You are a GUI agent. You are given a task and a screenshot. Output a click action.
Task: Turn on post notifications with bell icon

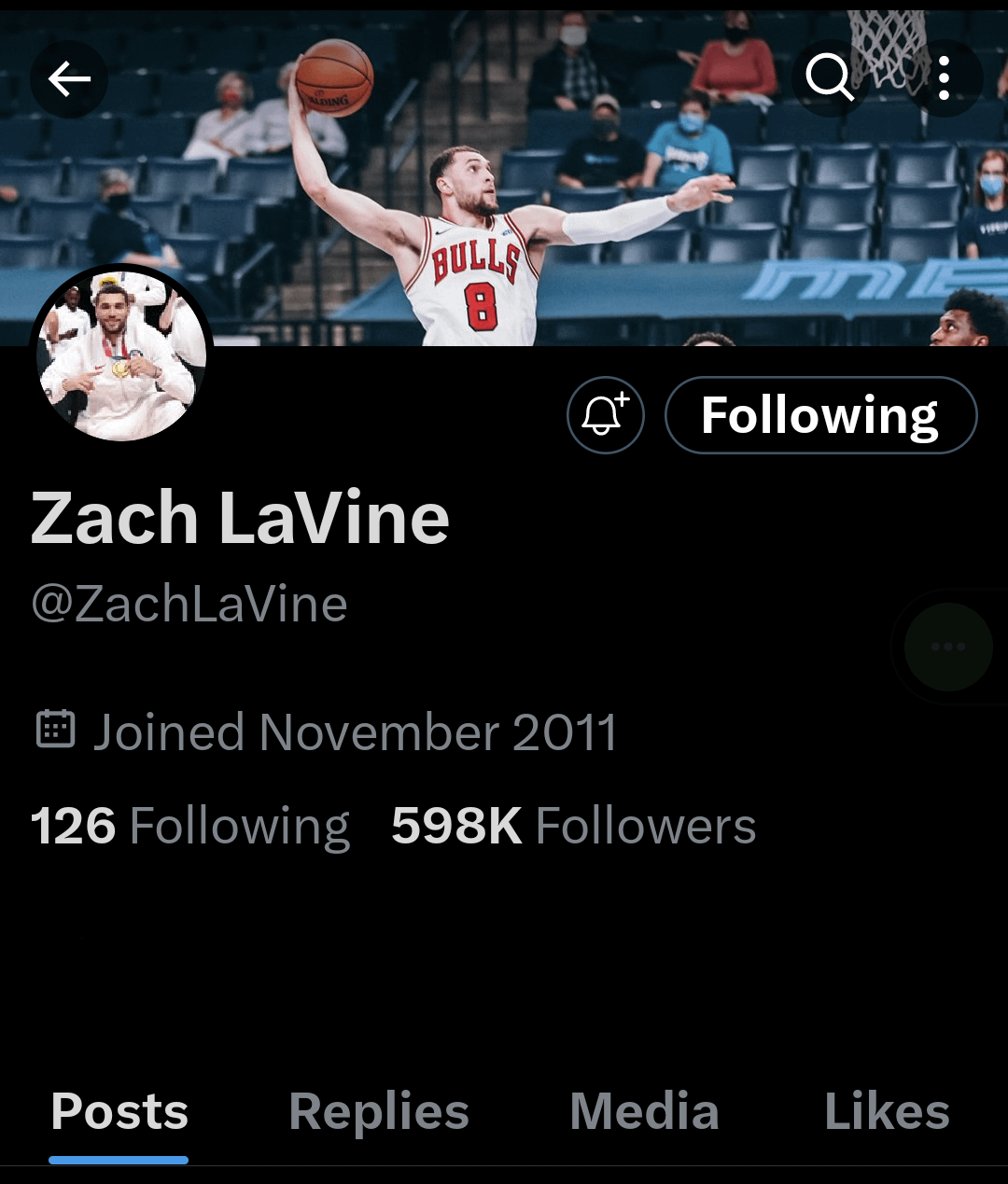606,415
